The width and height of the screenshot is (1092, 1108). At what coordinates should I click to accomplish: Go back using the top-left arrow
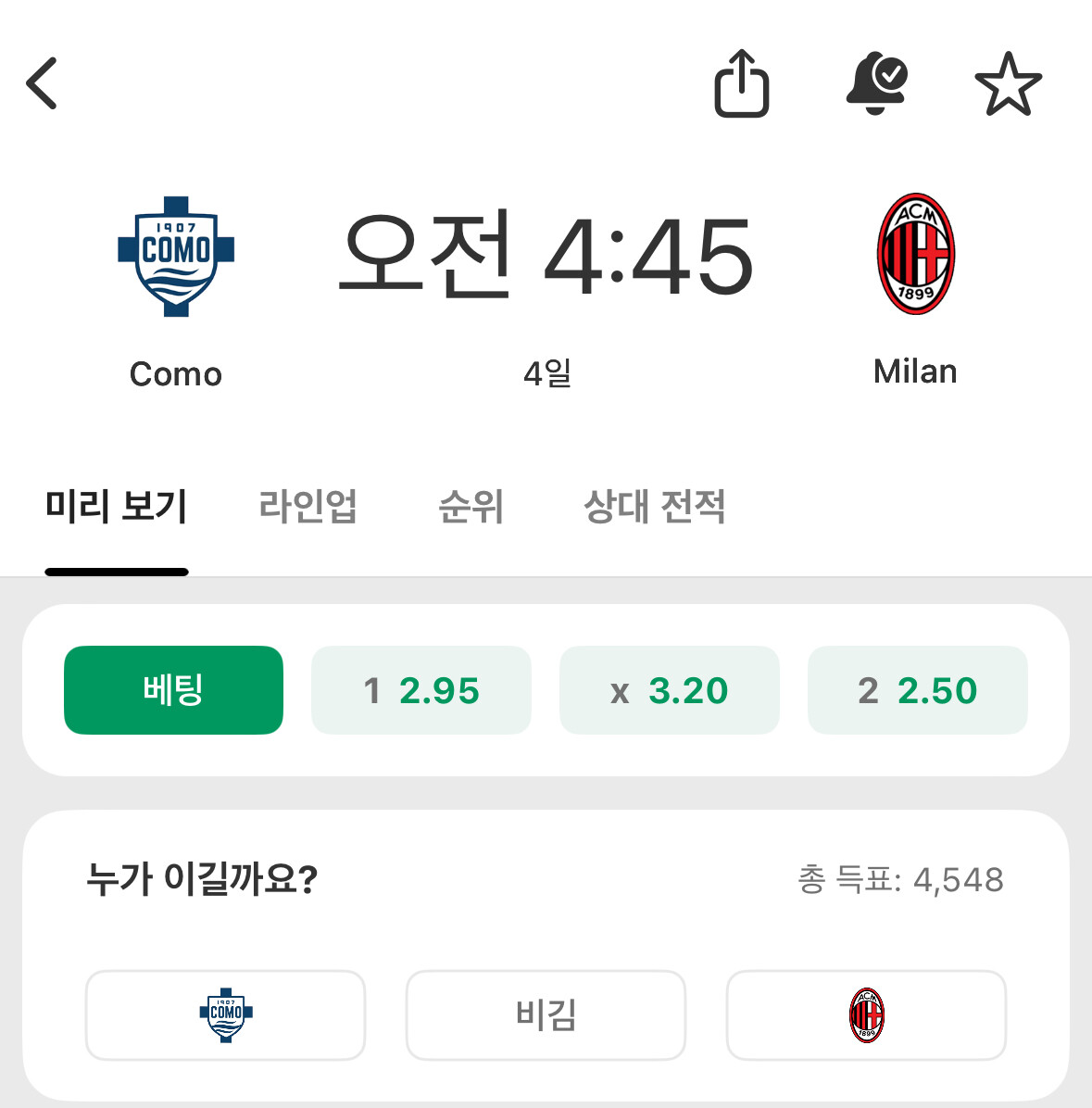[42, 83]
